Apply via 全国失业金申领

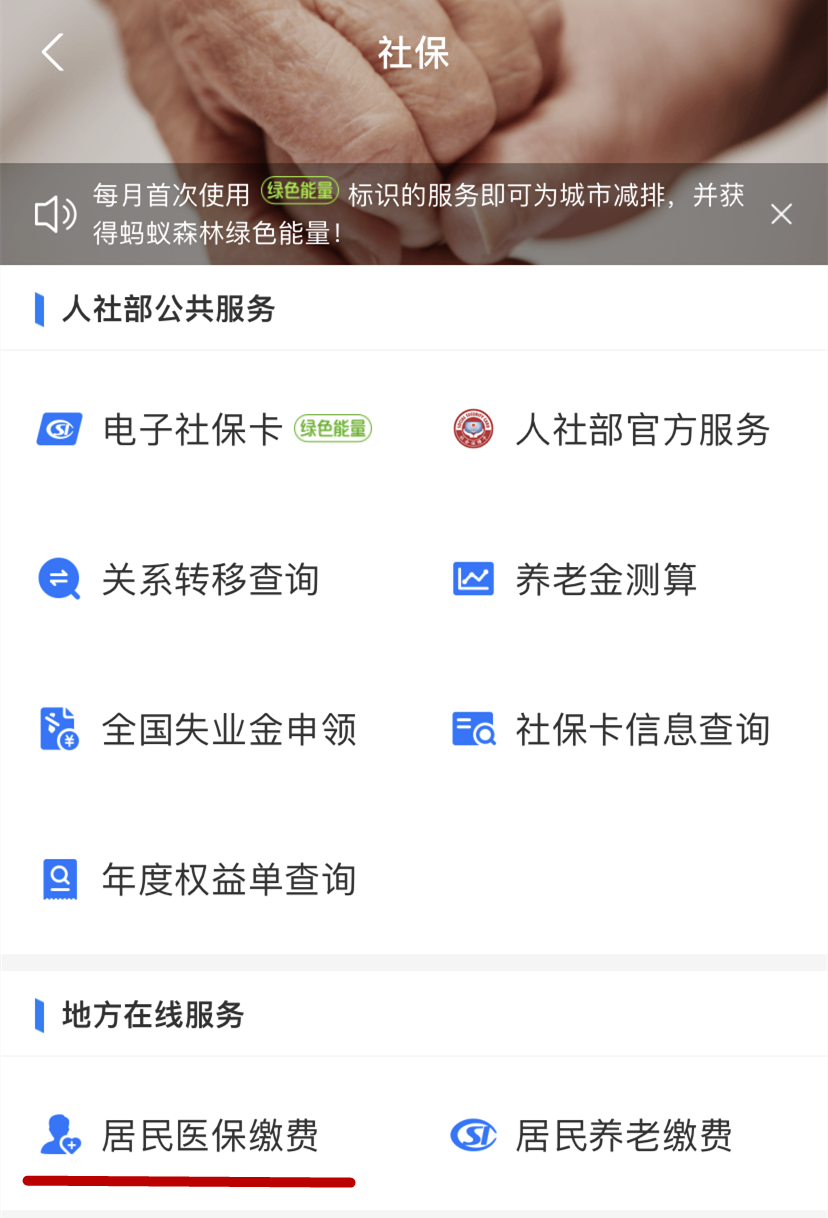point(199,730)
